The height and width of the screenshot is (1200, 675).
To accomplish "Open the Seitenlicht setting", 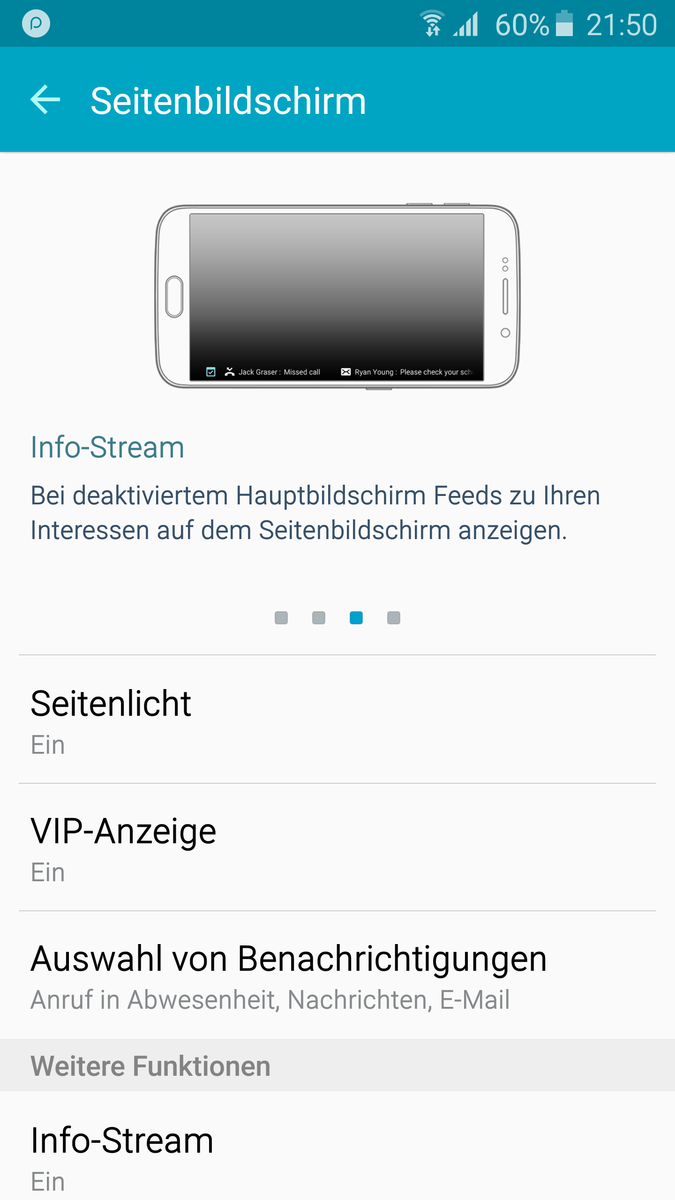I will coord(337,720).
